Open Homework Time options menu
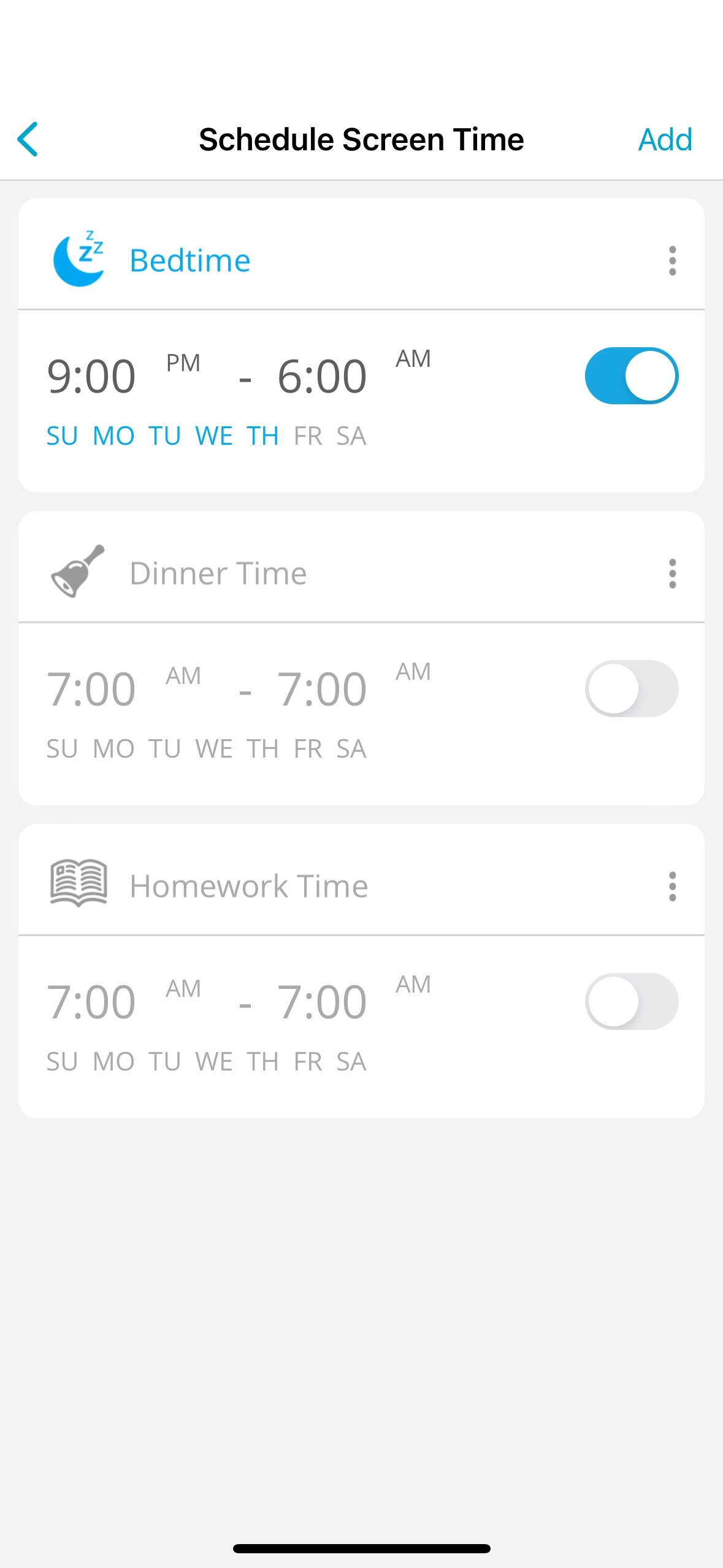The height and width of the screenshot is (1568, 723). pyautogui.click(x=672, y=886)
